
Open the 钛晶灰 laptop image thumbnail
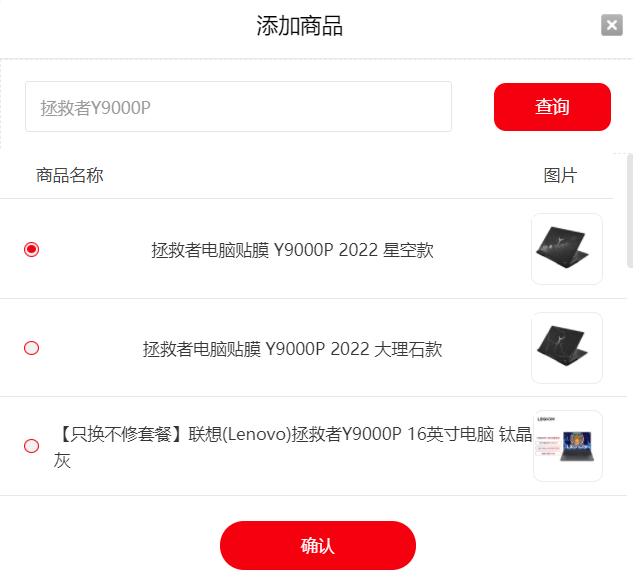(566, 446)
